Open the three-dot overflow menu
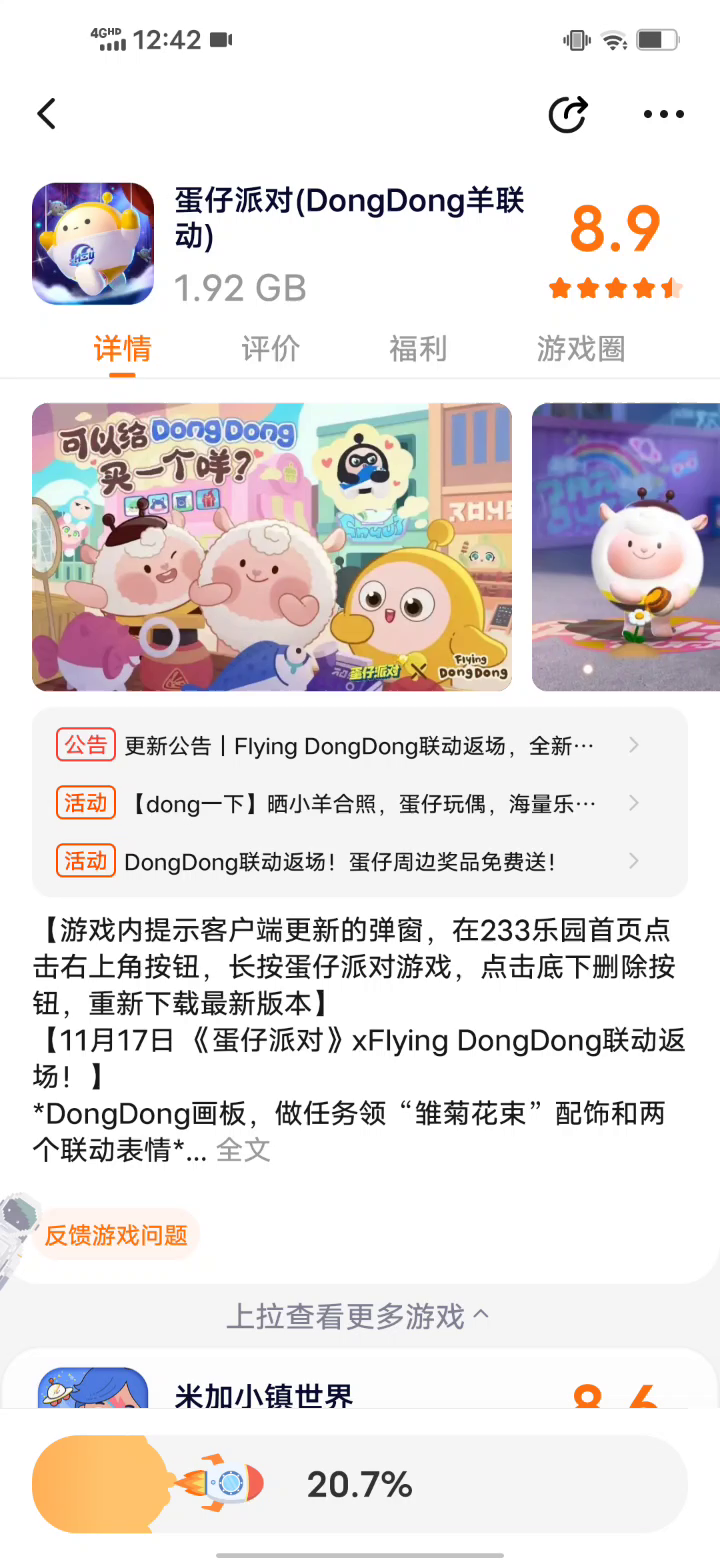The height and width of the screenshot is (1560, 720). [x=663, y=114]
